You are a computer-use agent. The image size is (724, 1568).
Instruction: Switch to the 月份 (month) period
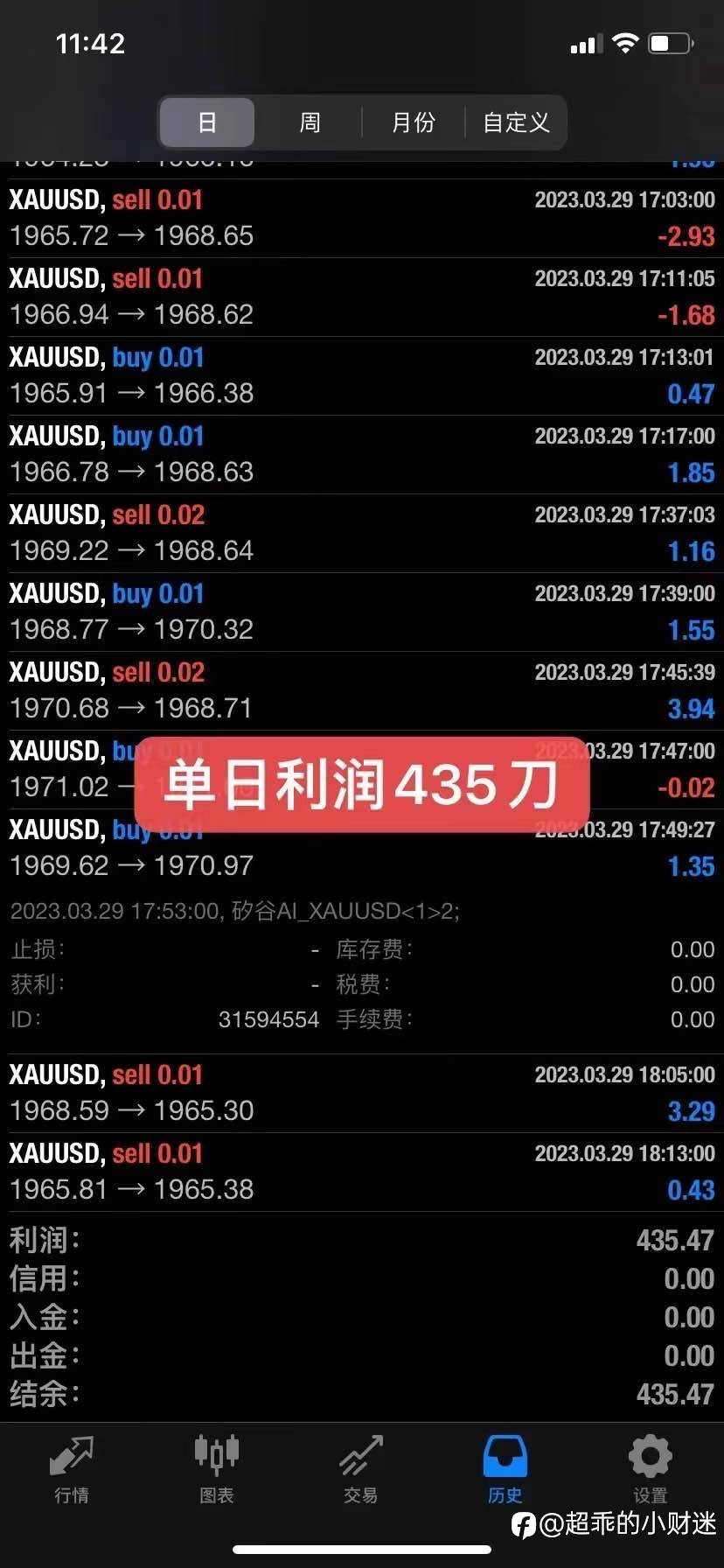(x=413, y=122)
